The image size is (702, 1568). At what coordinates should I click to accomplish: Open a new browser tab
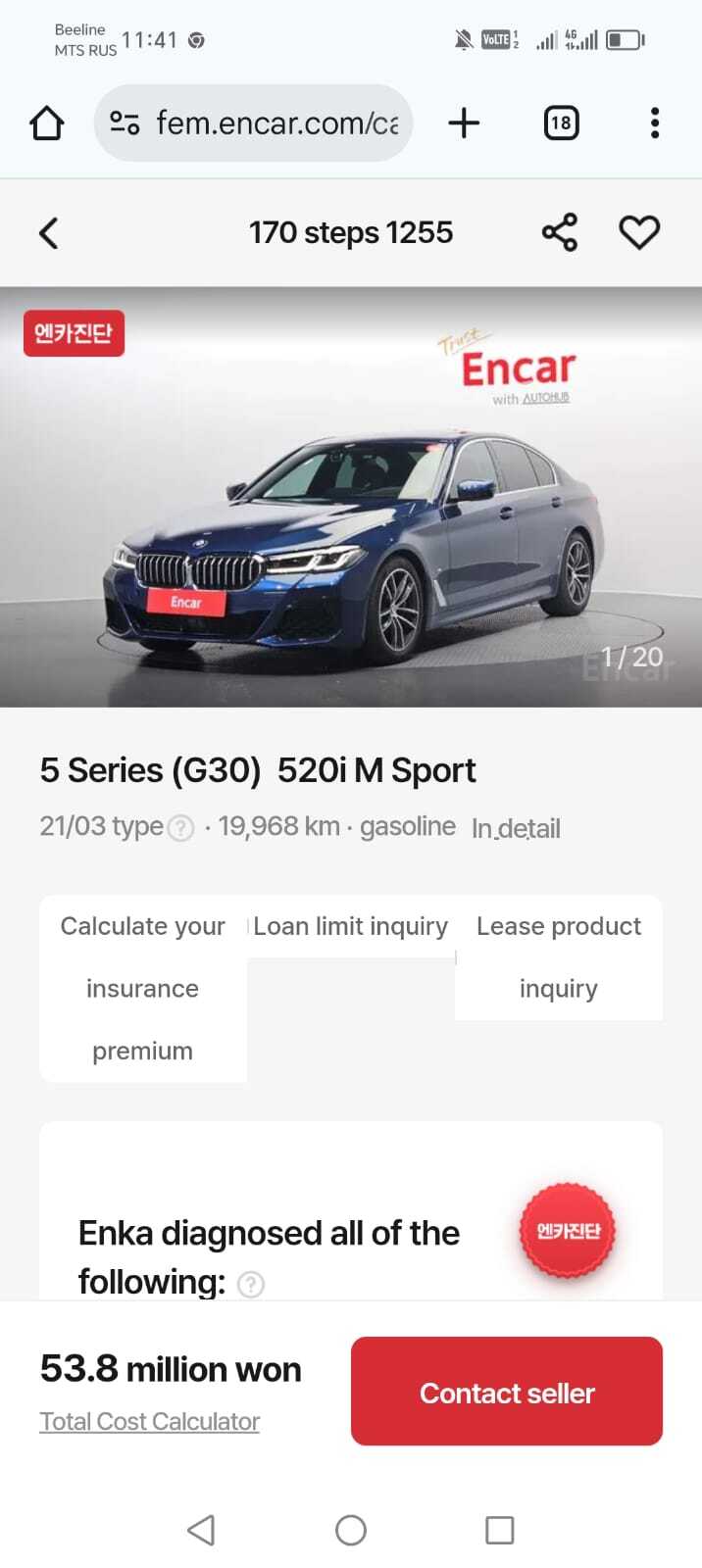coord(464,123)
